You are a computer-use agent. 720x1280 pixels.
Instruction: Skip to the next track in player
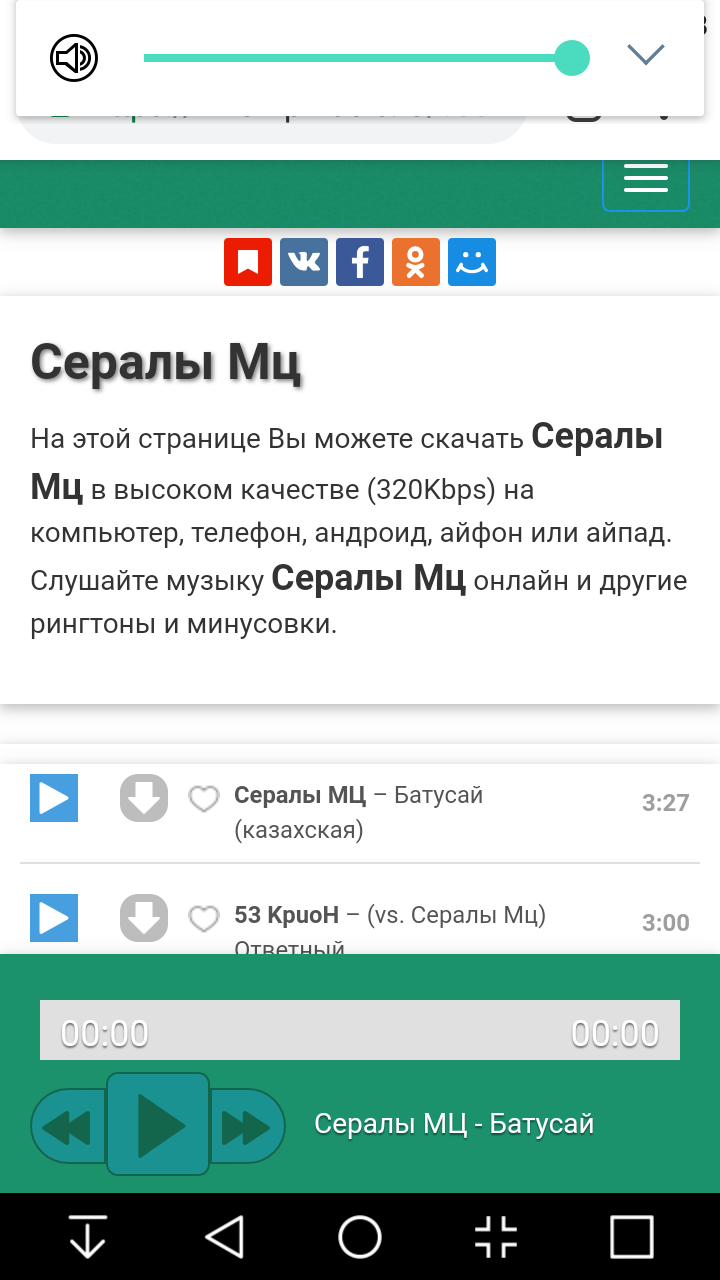[x=246, y=1127]
